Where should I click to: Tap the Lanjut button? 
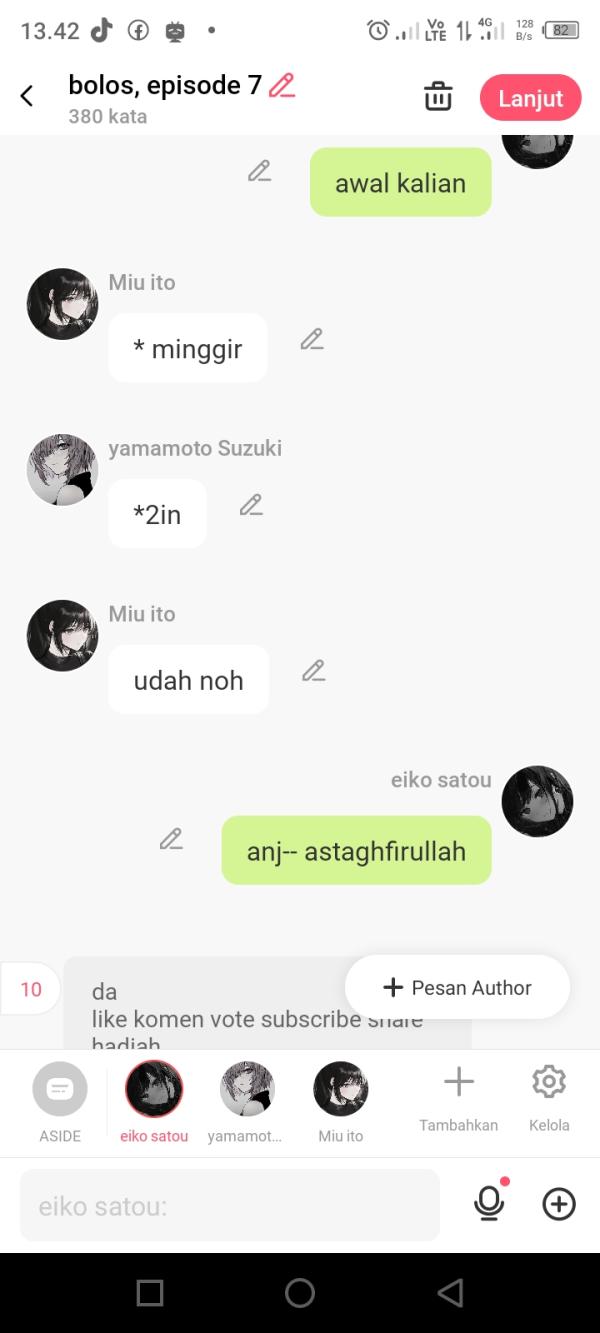coord(530,98)
